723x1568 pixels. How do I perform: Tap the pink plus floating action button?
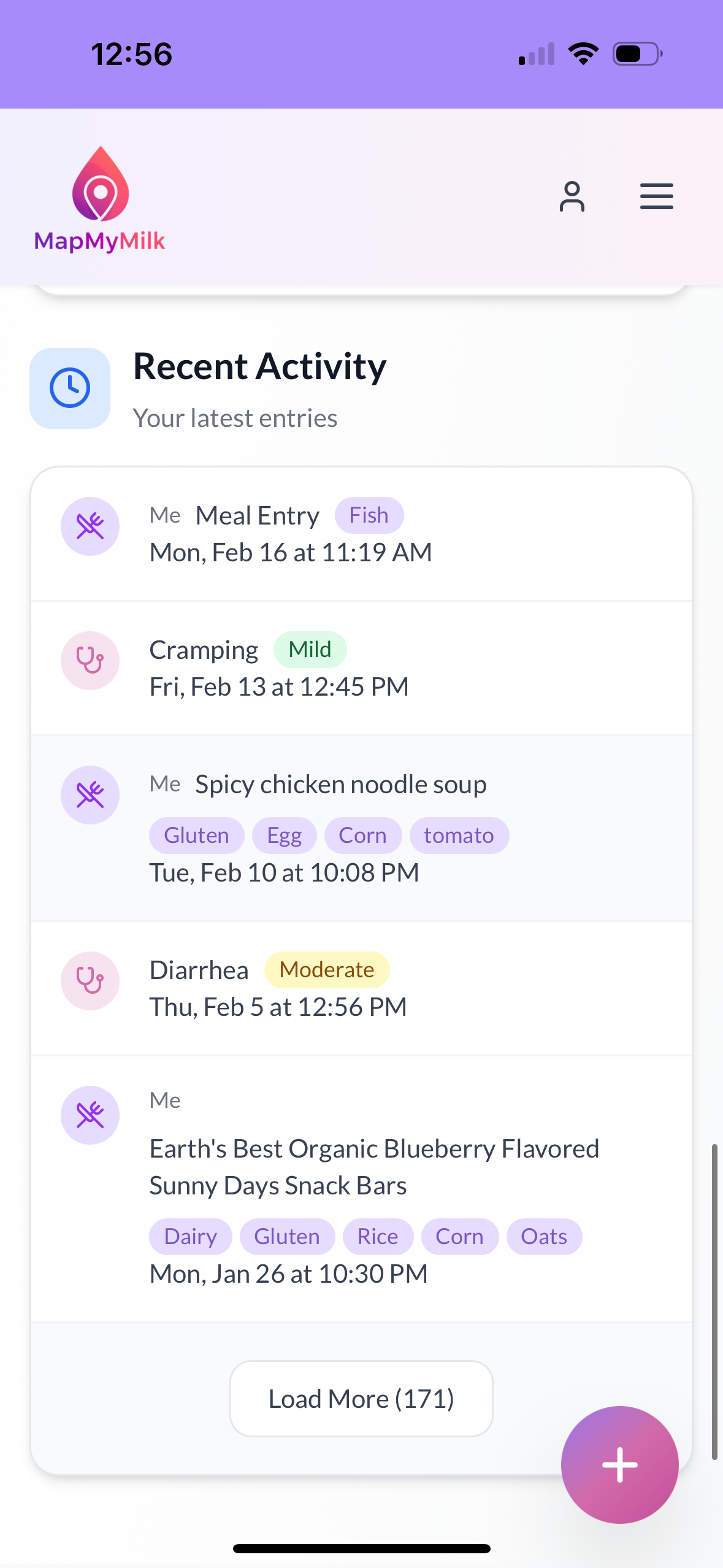pyautogui.click(x=619, y=1466)
